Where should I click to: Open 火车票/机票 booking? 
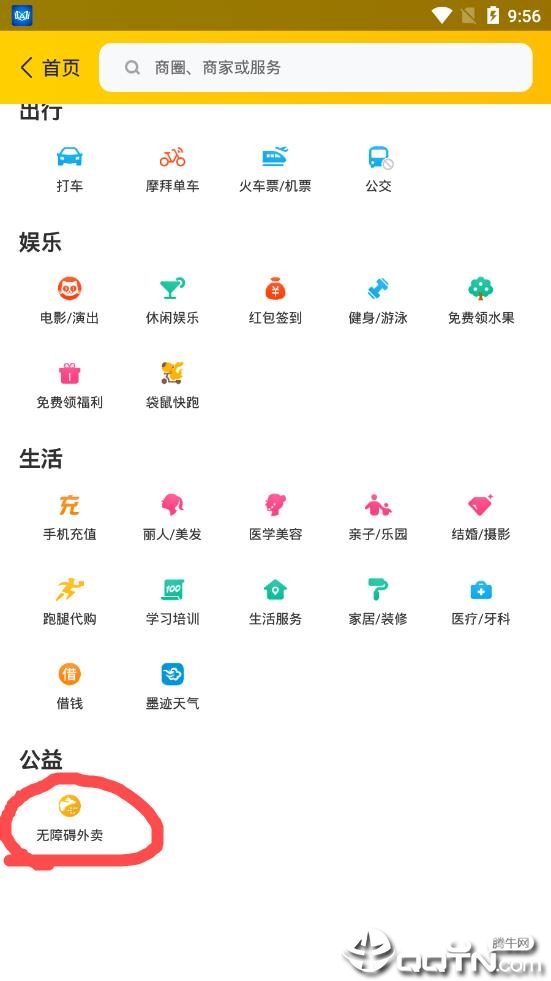(275, 170)
